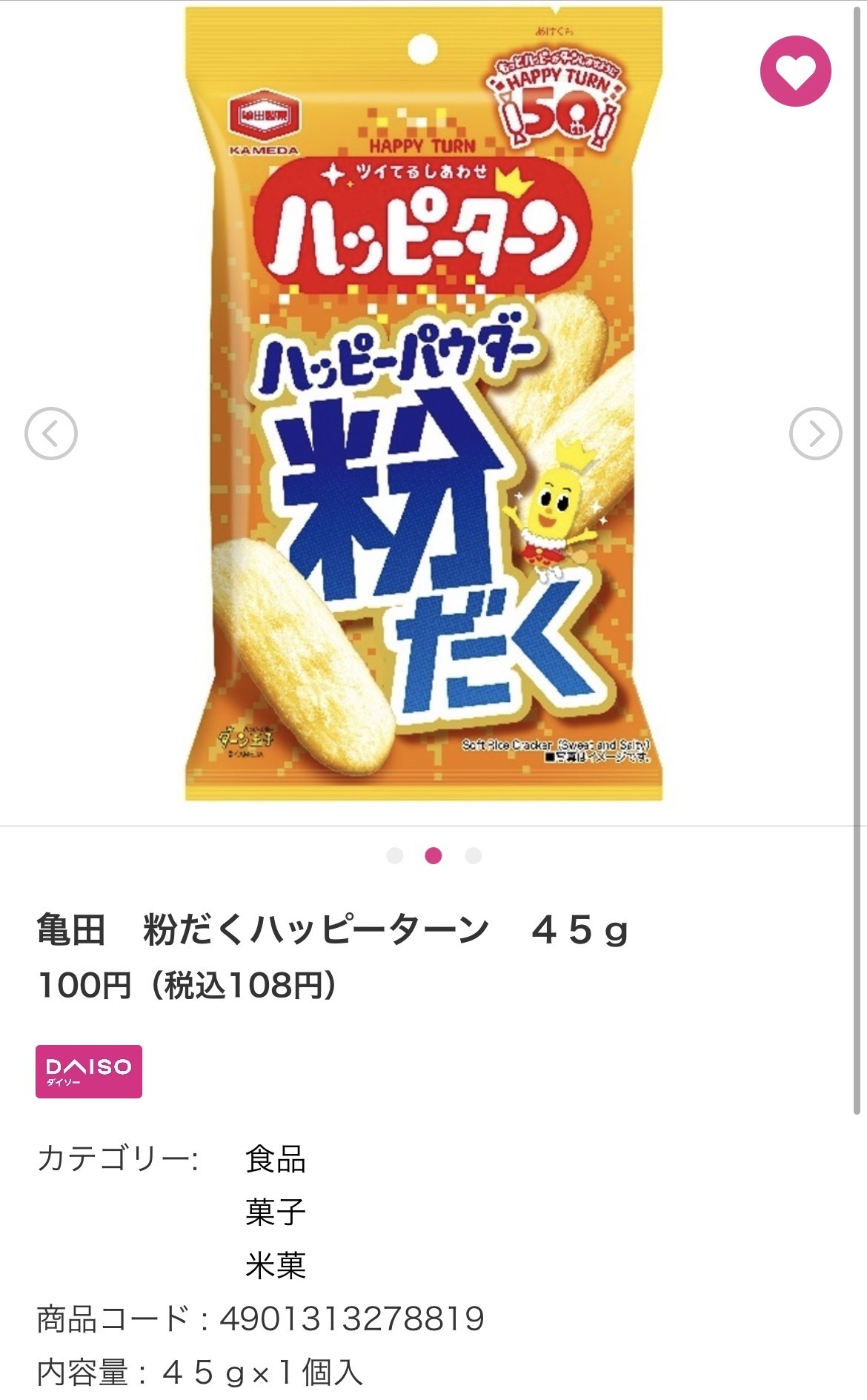Open the Happy Turn product image
Image resolution: width=867 pixels, height=1400 pixels.
424,404
